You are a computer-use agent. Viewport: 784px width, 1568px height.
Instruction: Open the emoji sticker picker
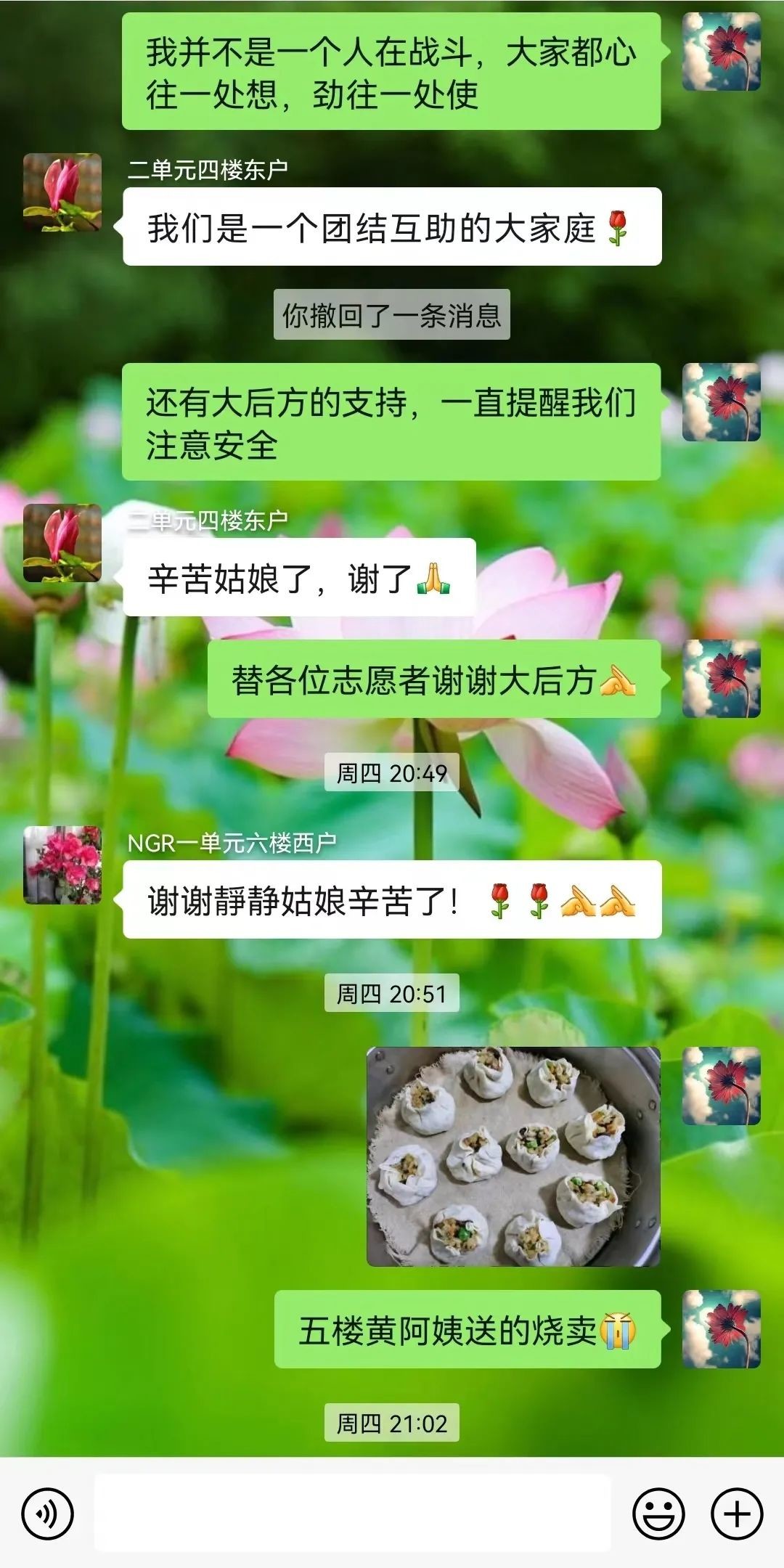click(x=658, y=1514)
